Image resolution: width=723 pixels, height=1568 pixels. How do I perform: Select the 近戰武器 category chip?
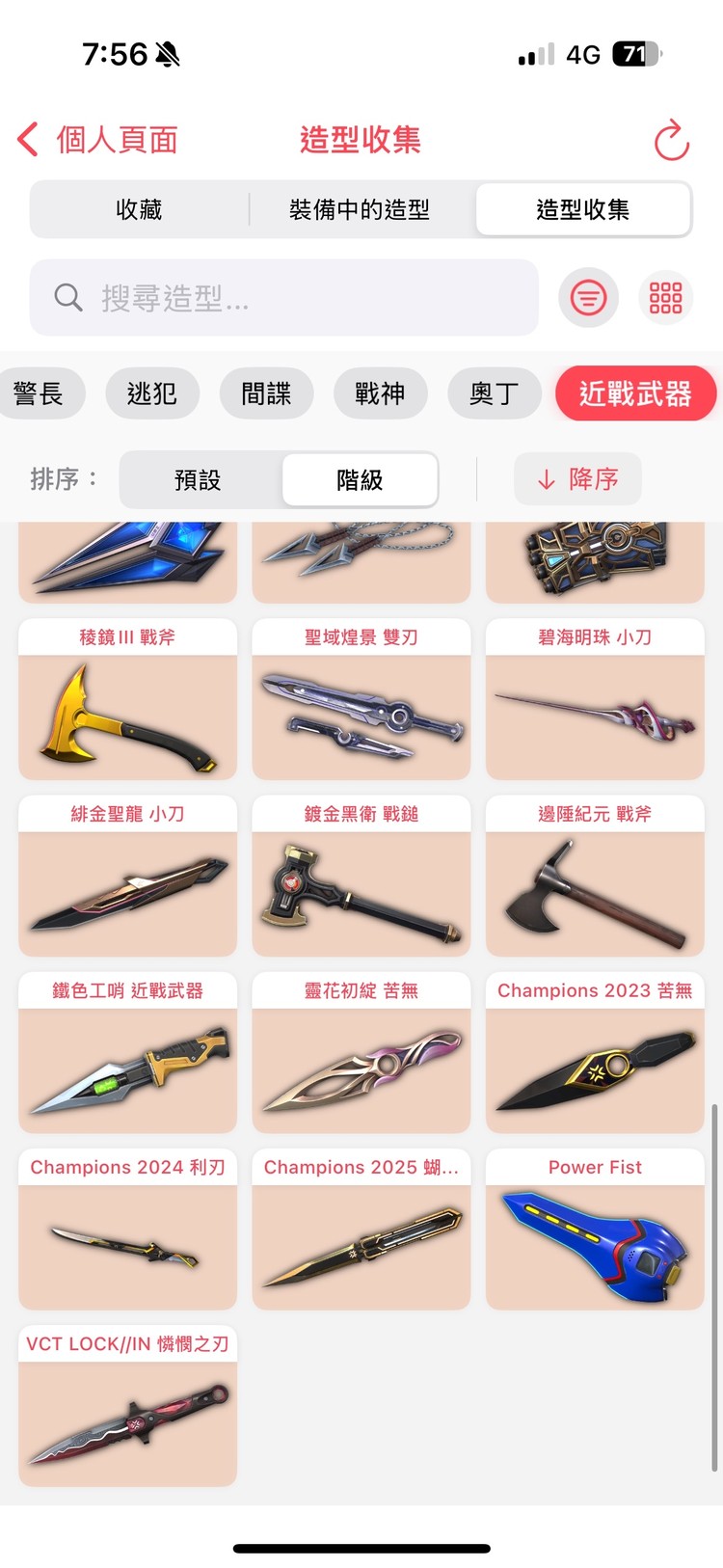(636, 393)
